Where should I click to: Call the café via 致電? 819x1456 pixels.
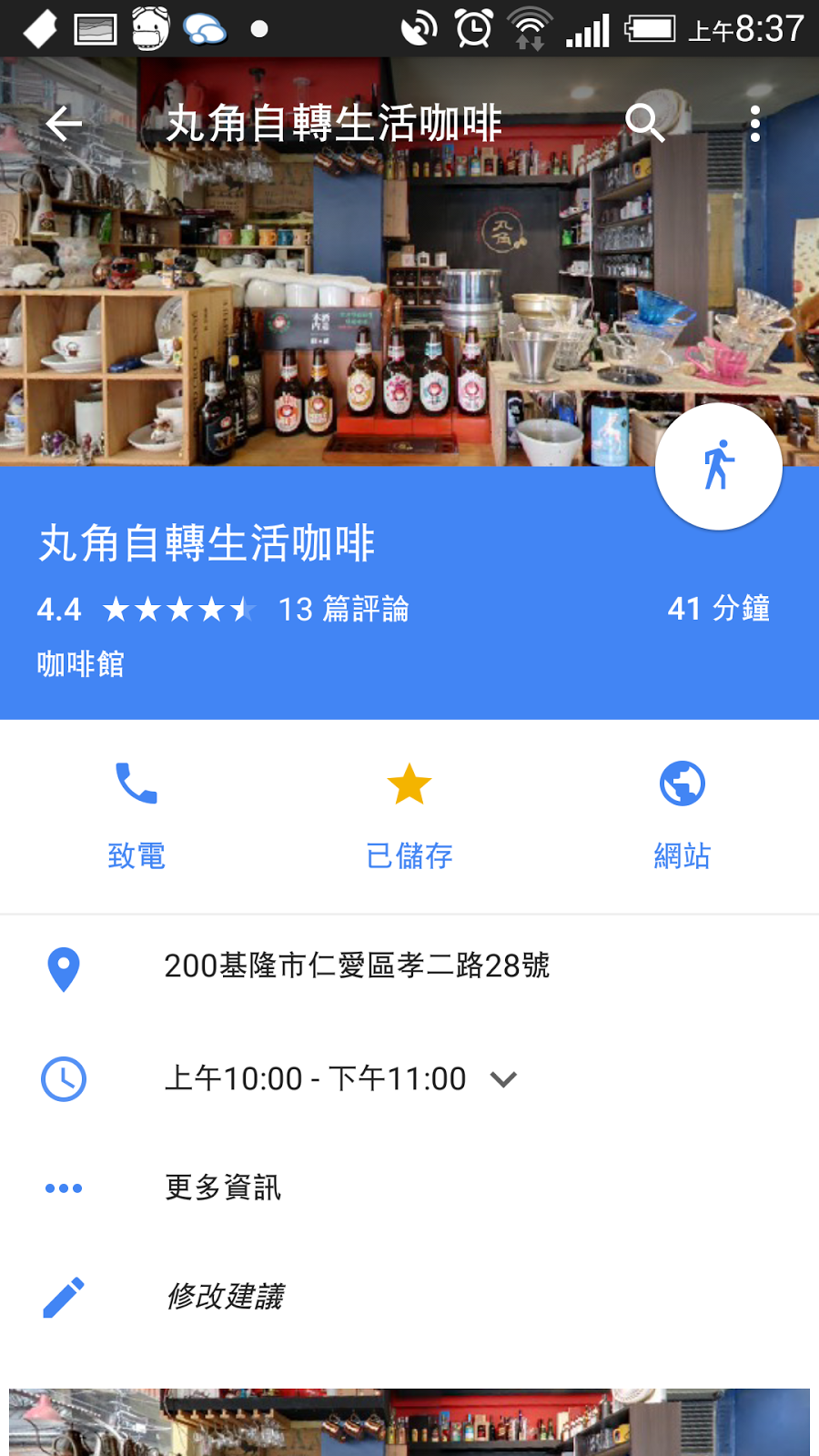pyautogui.click(x=136, y=814)
